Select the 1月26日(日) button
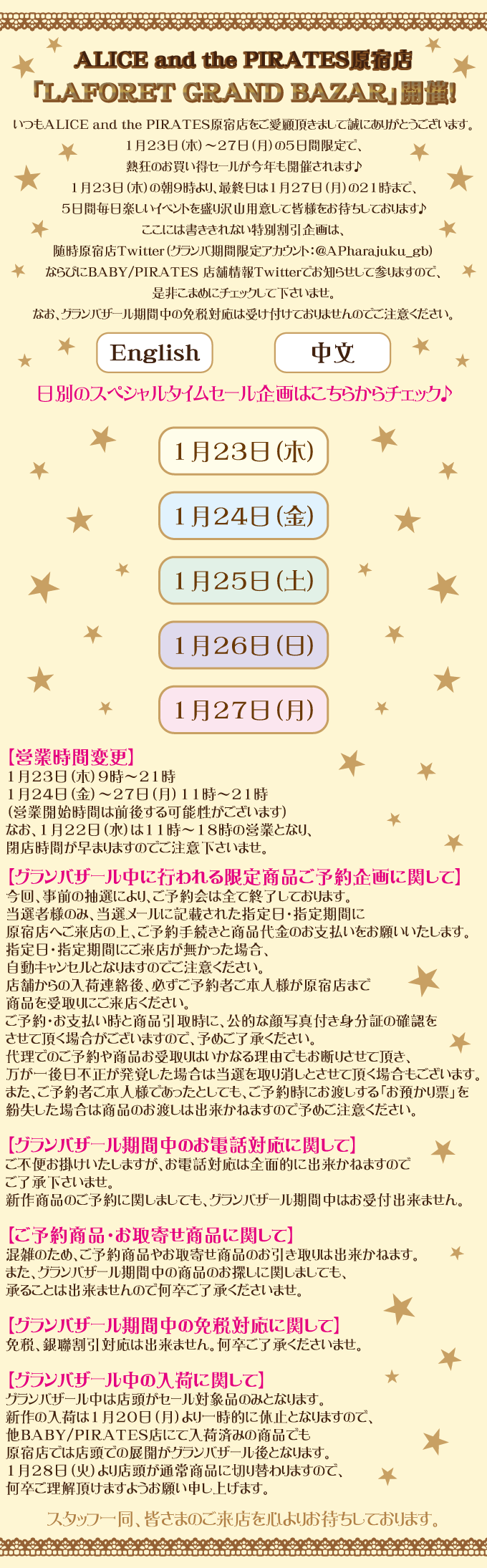The image size is (487, 1568). tap(243, 645)
